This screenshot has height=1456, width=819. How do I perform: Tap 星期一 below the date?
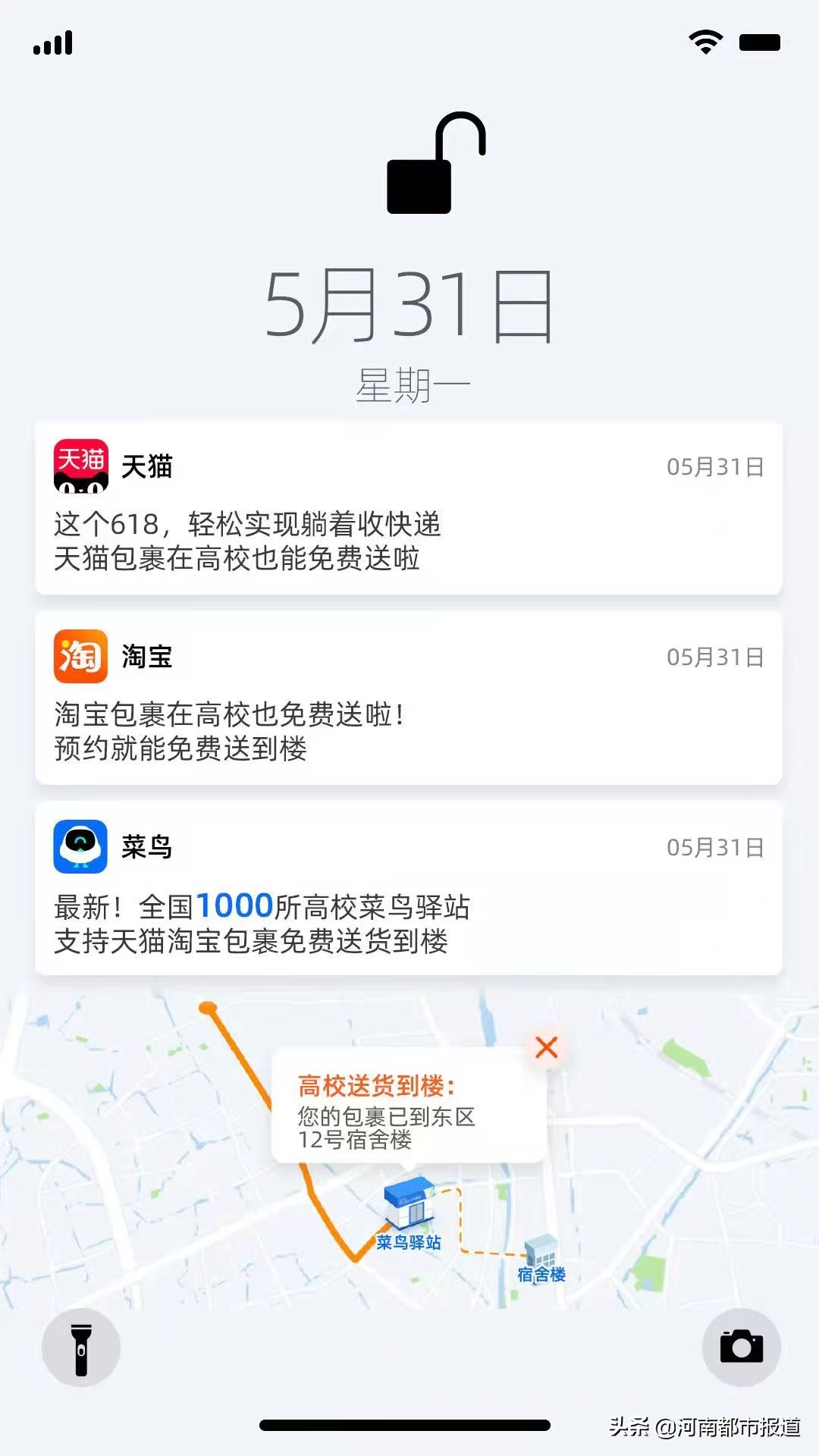[x=409, y=385]
